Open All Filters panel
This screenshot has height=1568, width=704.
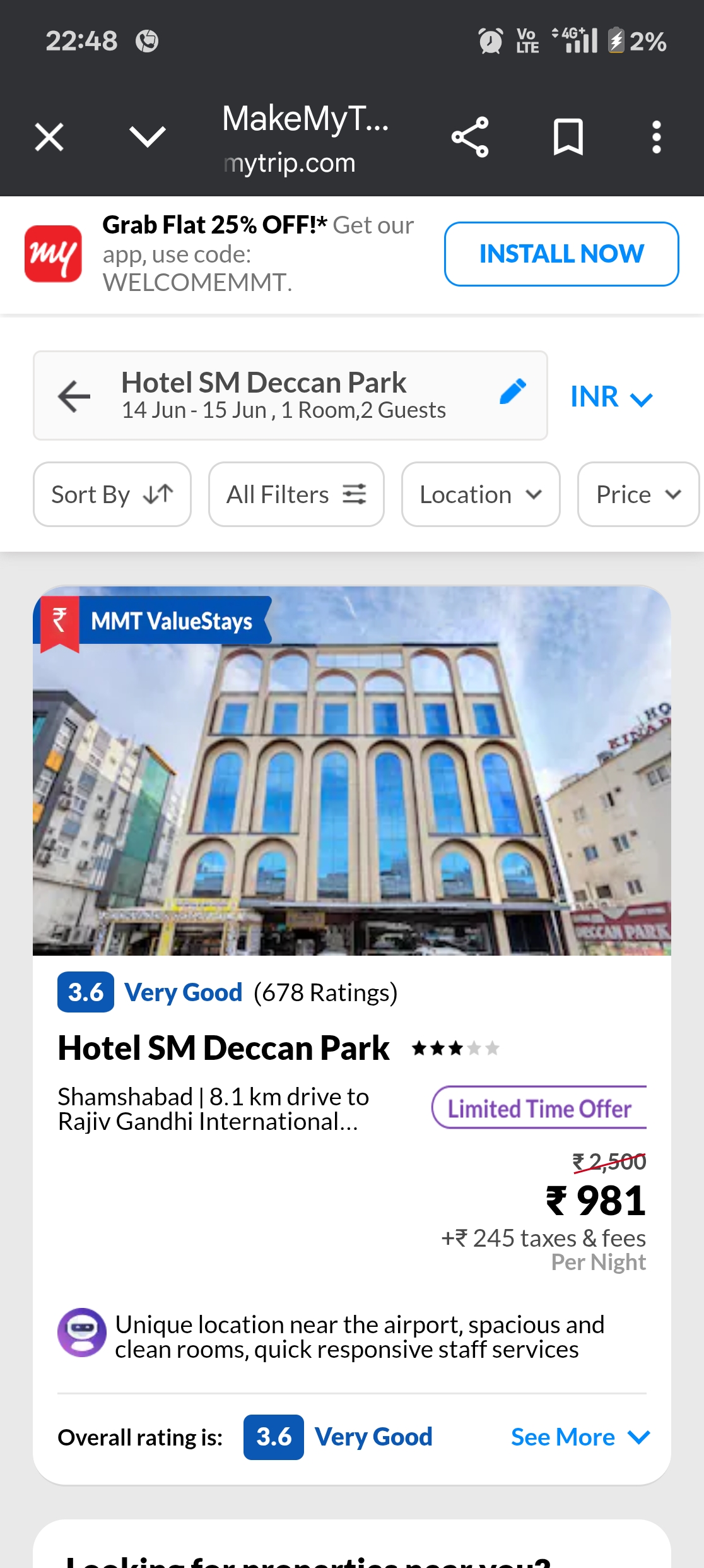pyautogui.click(x=296, y=494)
